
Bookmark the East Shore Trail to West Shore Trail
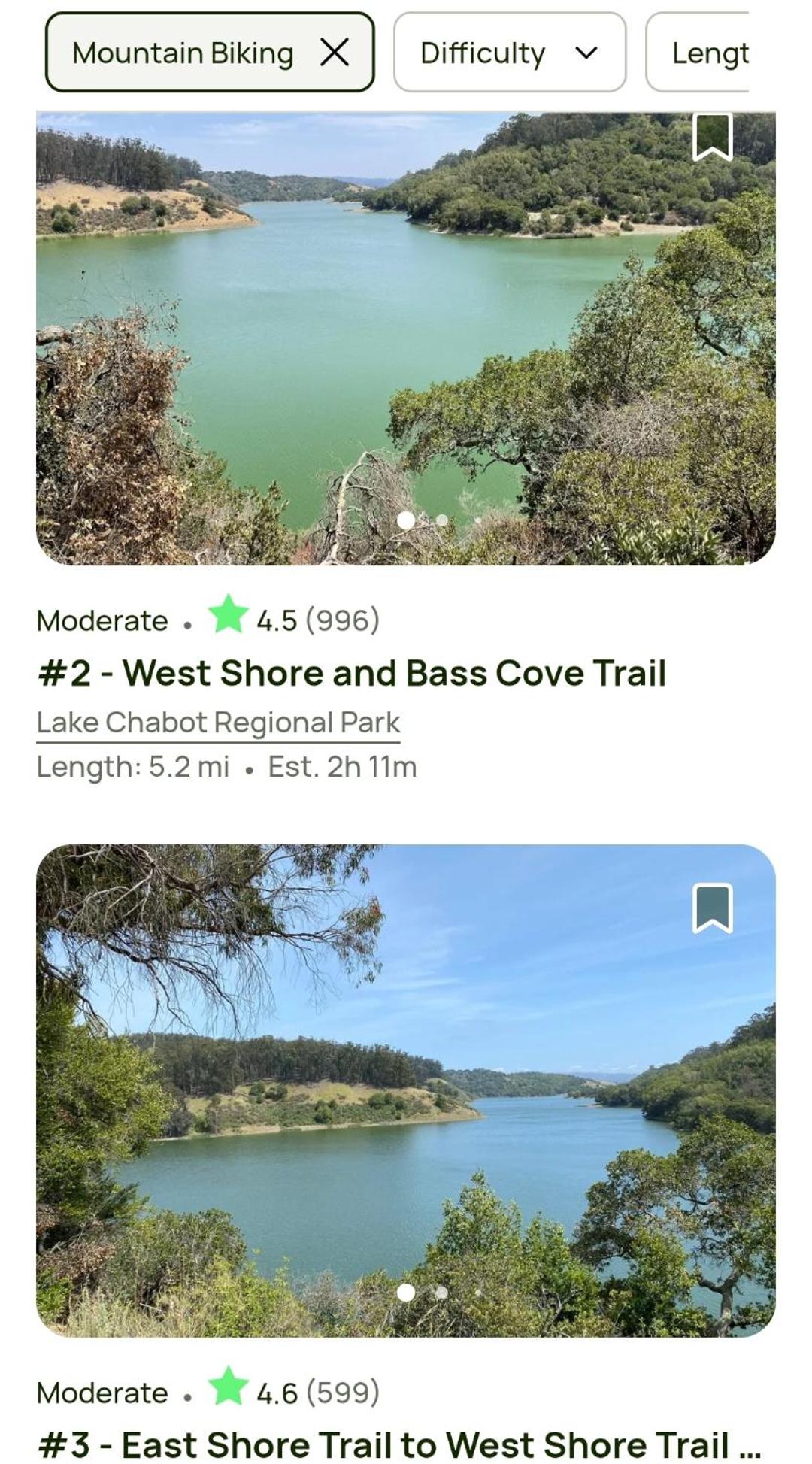coord(712,908)
